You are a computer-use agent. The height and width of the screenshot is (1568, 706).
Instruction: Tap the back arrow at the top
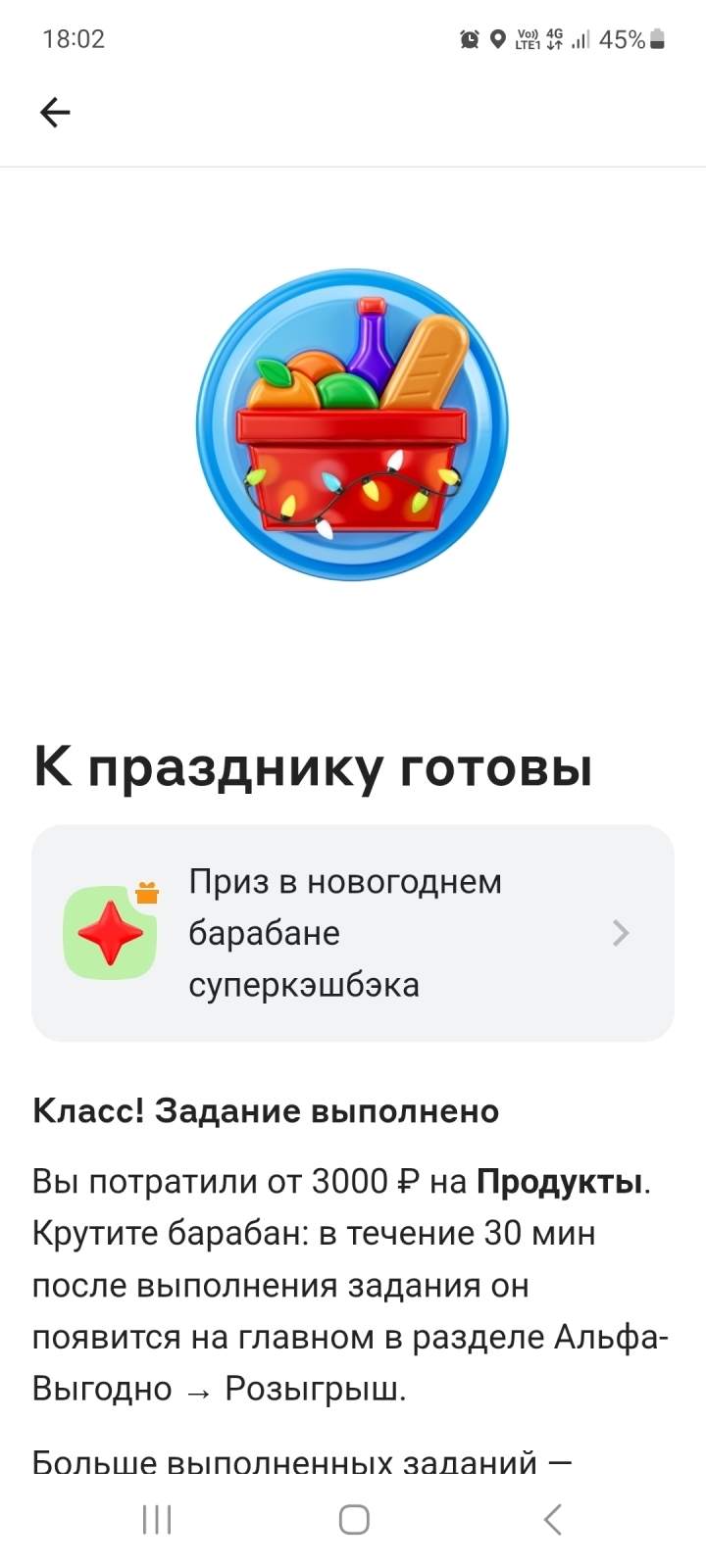[56, 112]
